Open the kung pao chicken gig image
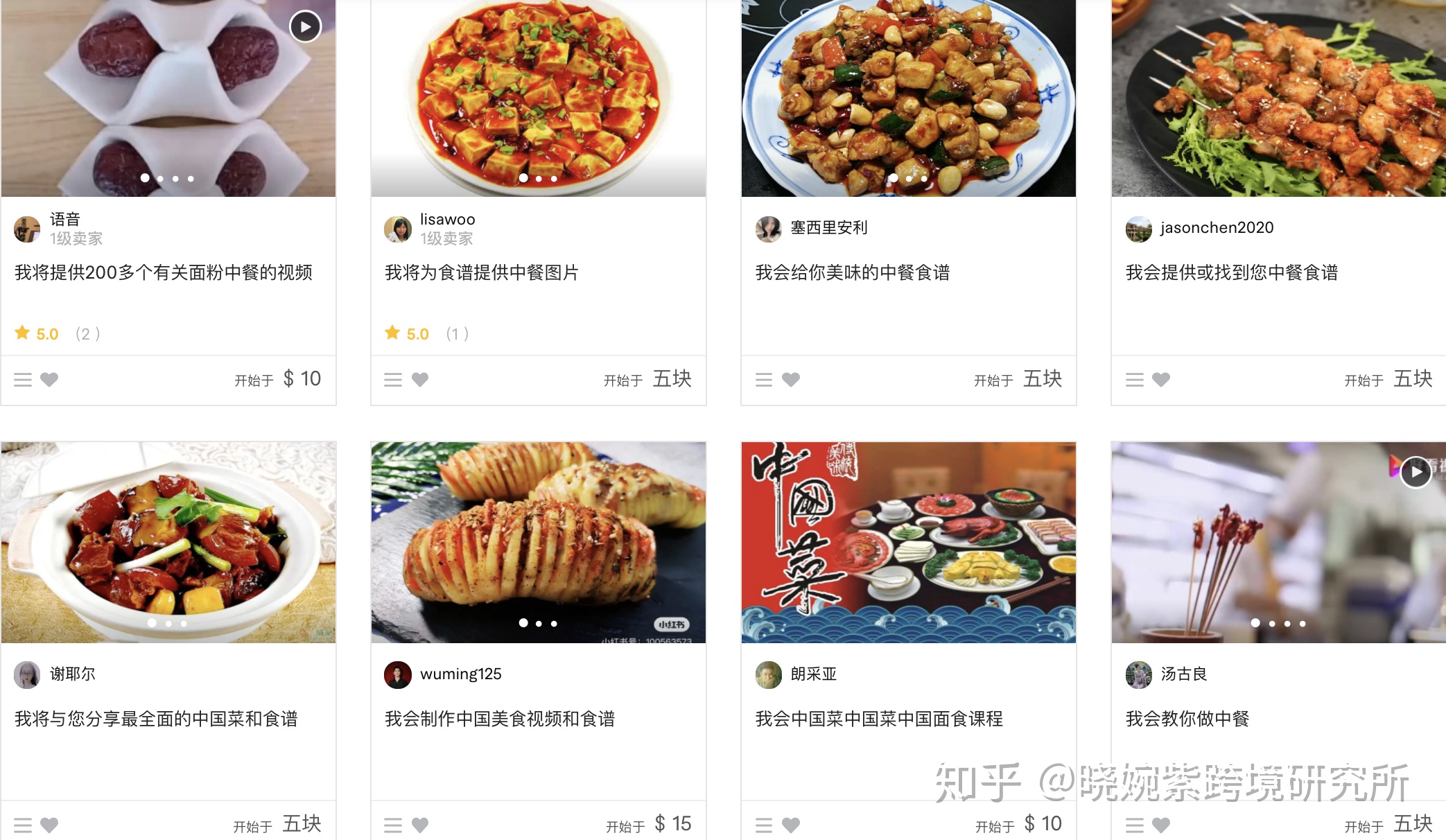Image resolution: width=1446 pixels, height=840 pixels. click(x=908, y=97)
